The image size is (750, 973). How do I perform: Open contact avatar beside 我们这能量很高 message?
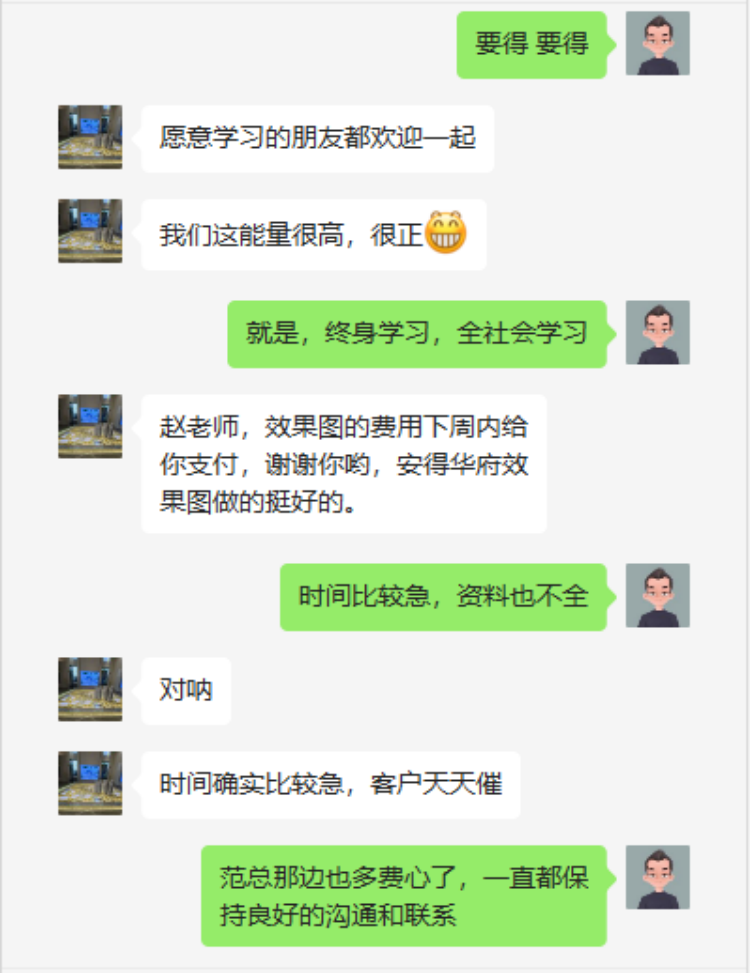(90, 231)
